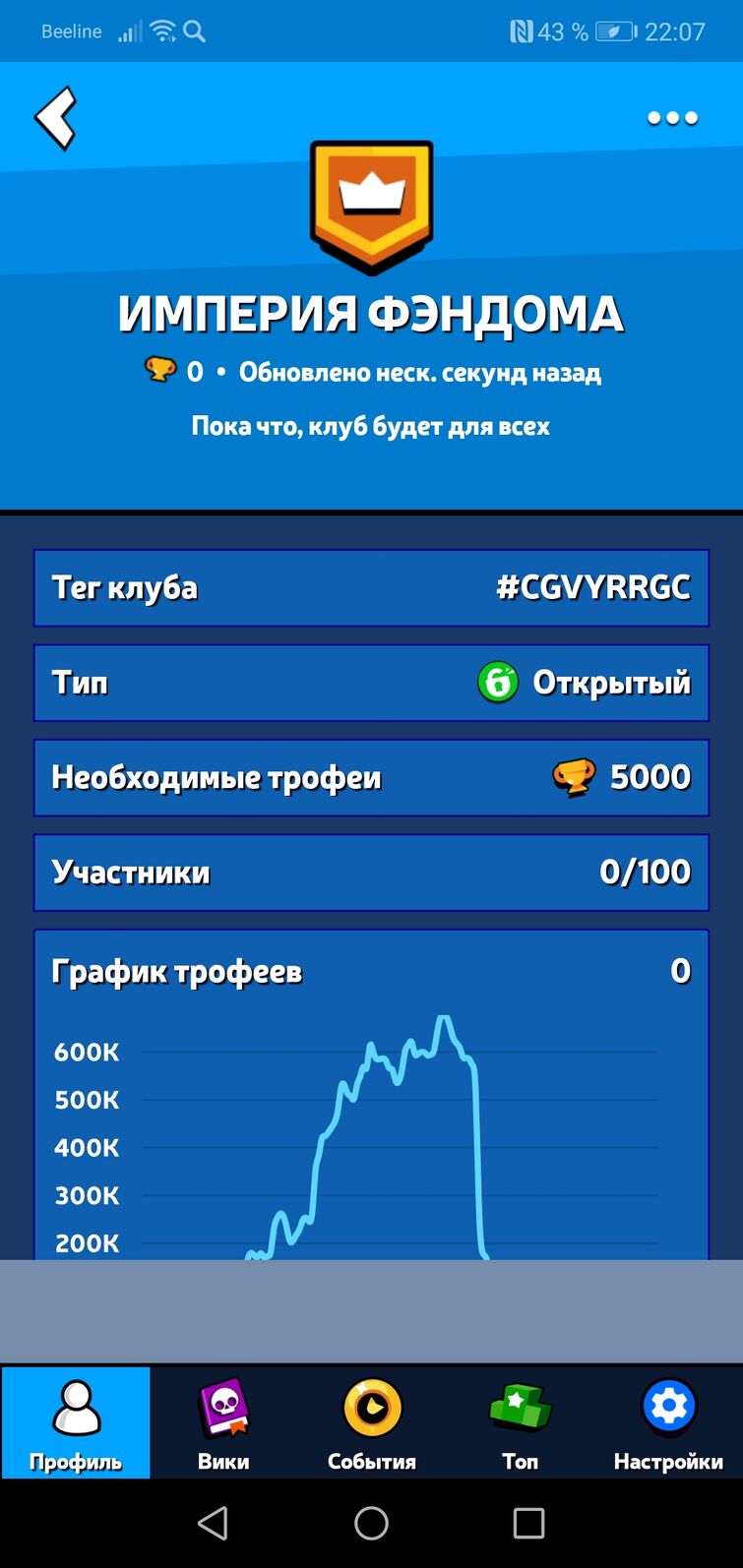Go back using the white arrow button
743x1568 pixels.
pos(56,115)
